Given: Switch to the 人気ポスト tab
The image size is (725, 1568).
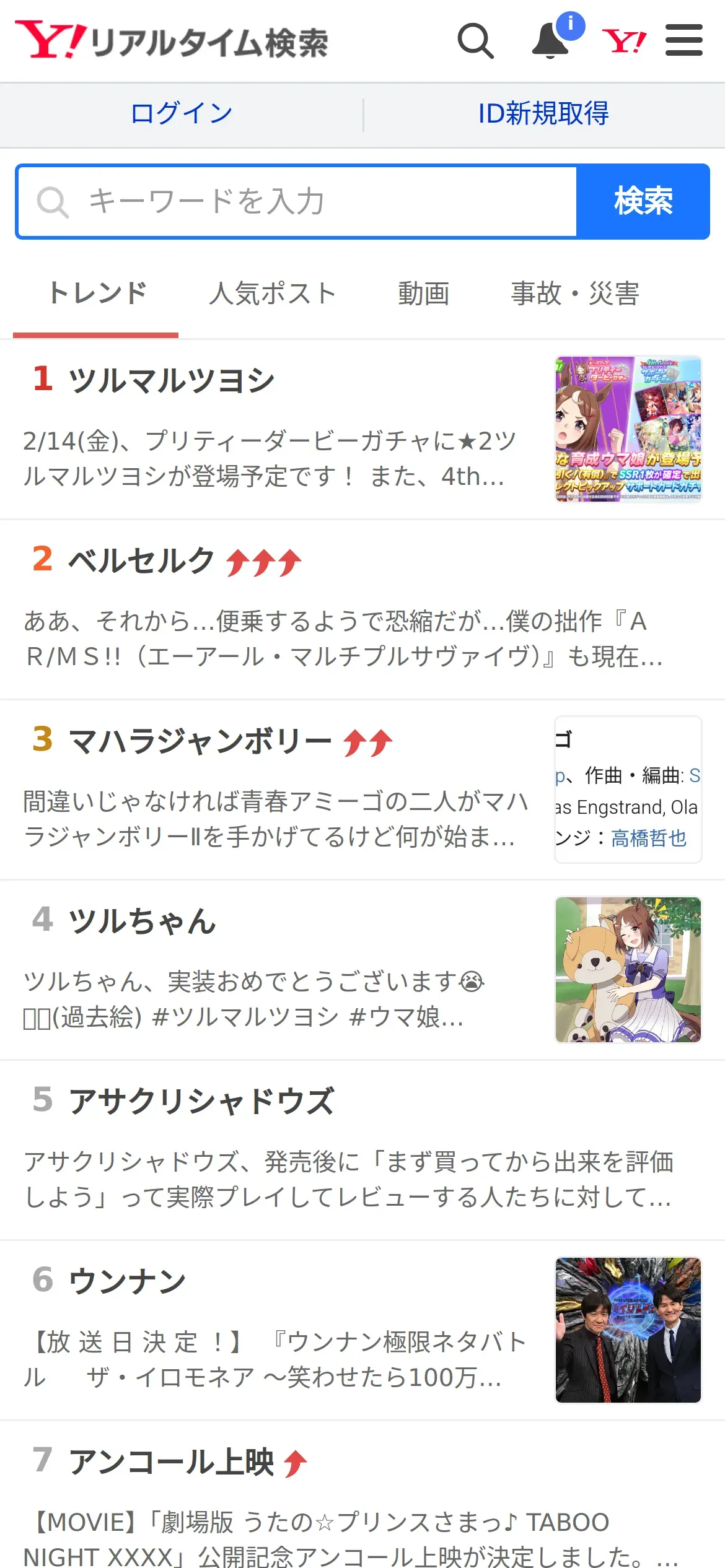Looking at the screenshot, I should click(272, 294).
